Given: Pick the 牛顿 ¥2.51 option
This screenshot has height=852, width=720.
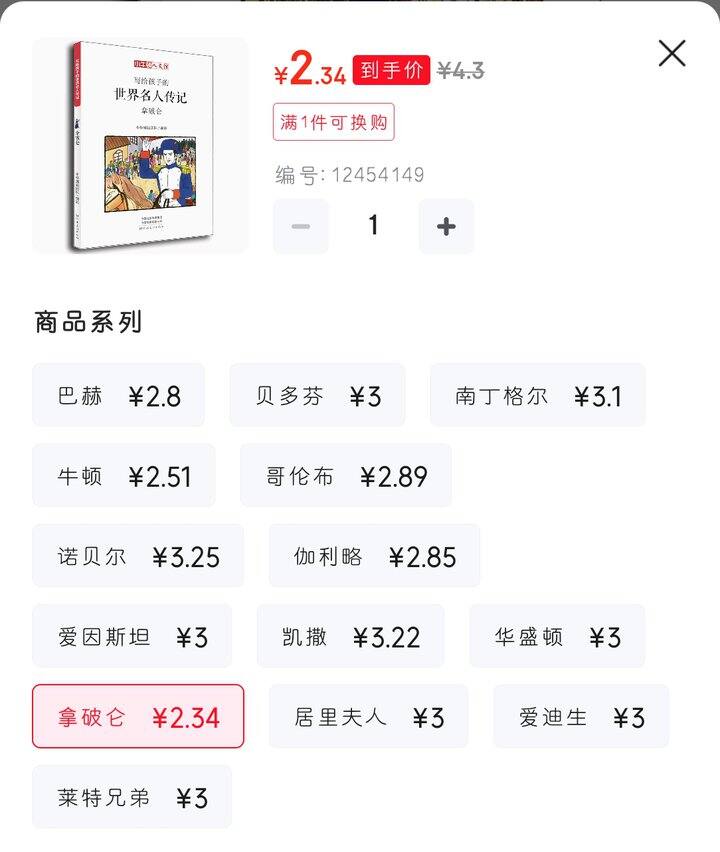Looking at the screenshot, I should click(x=123, y=476).
